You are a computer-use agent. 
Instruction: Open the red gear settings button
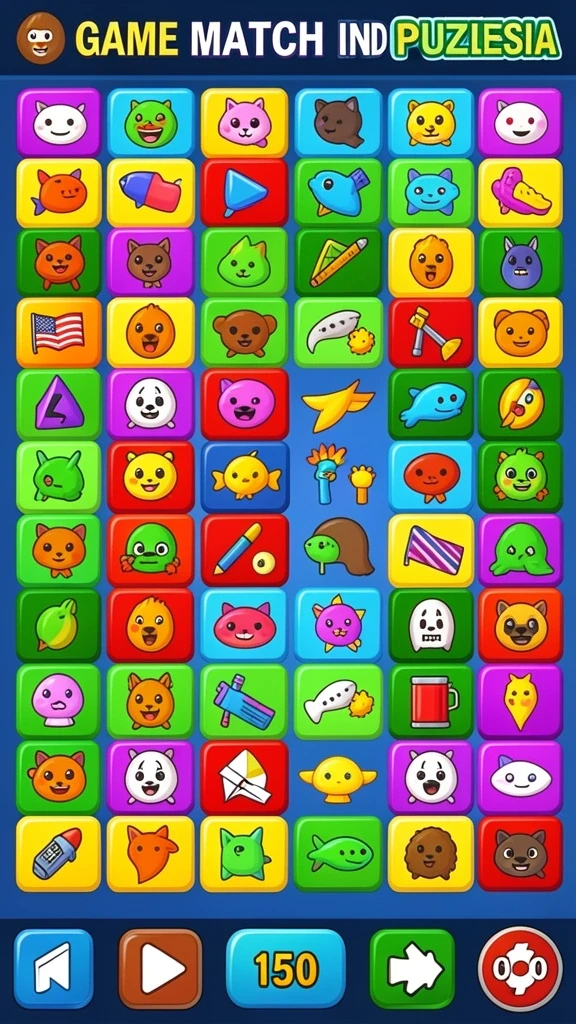(520, 968)
